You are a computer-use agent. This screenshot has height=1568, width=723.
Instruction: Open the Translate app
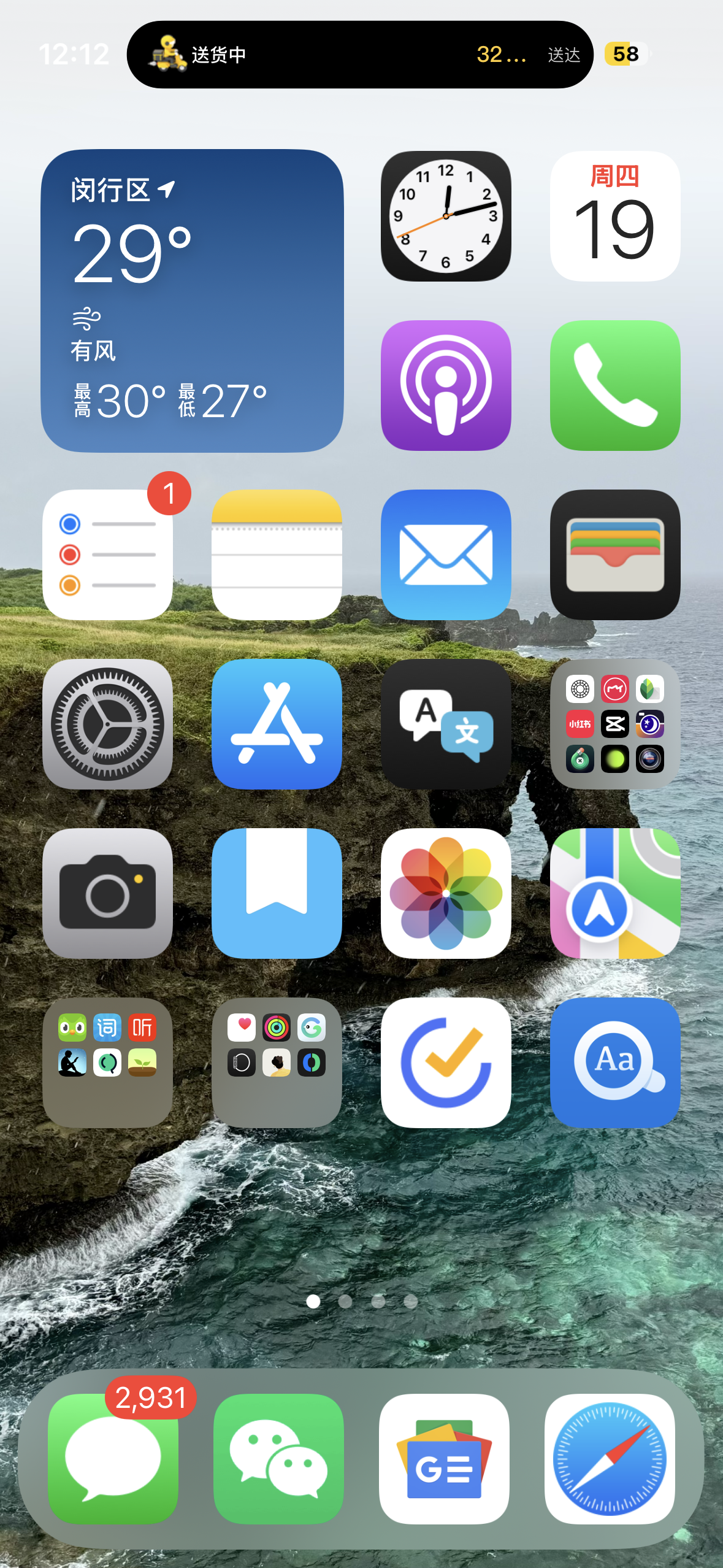click(x=446, y=724)
